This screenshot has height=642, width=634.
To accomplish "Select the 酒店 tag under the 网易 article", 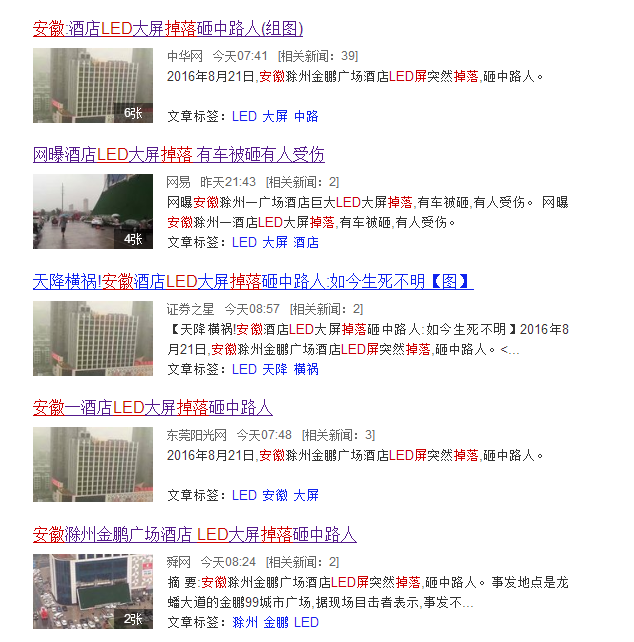I will [306, 242].
